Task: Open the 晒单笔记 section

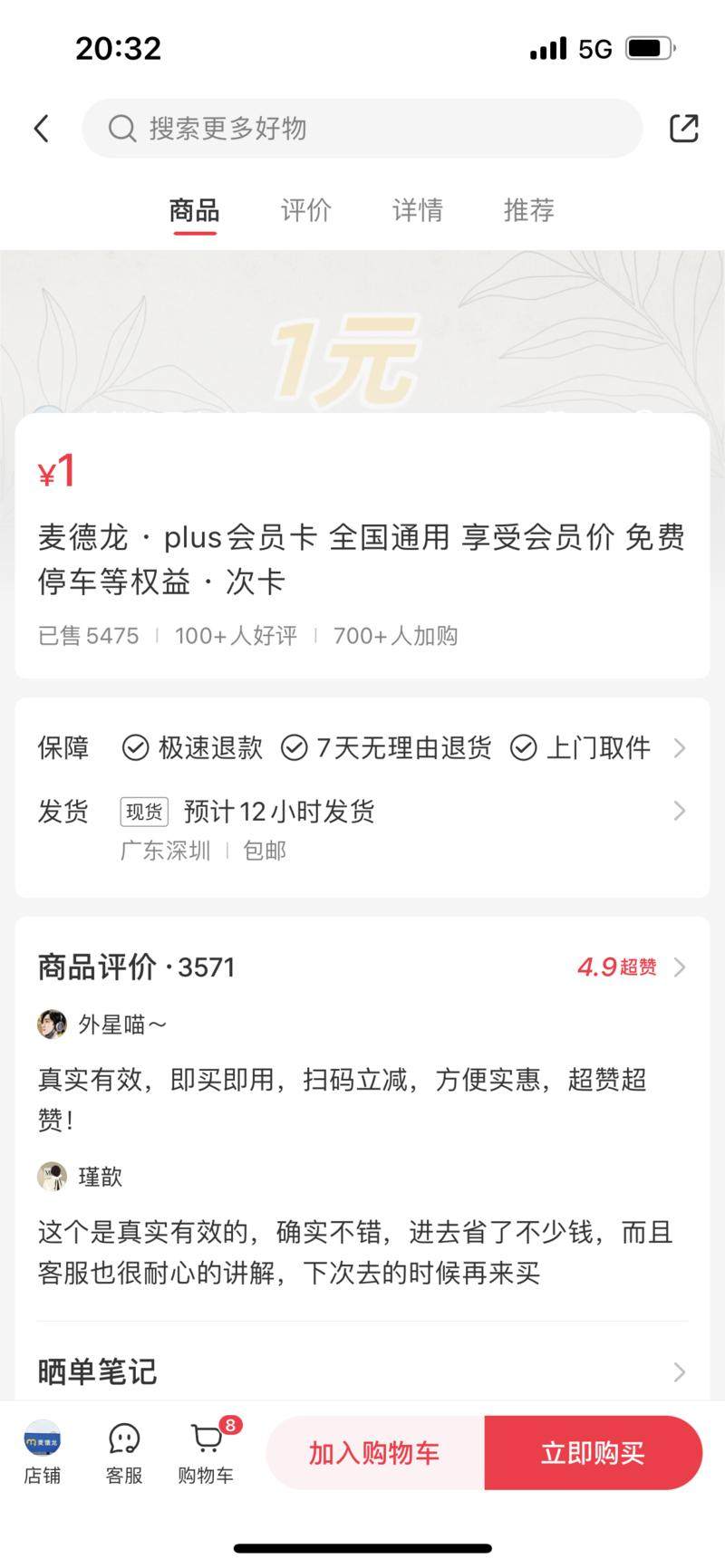Action: (x=362, y=1371)
